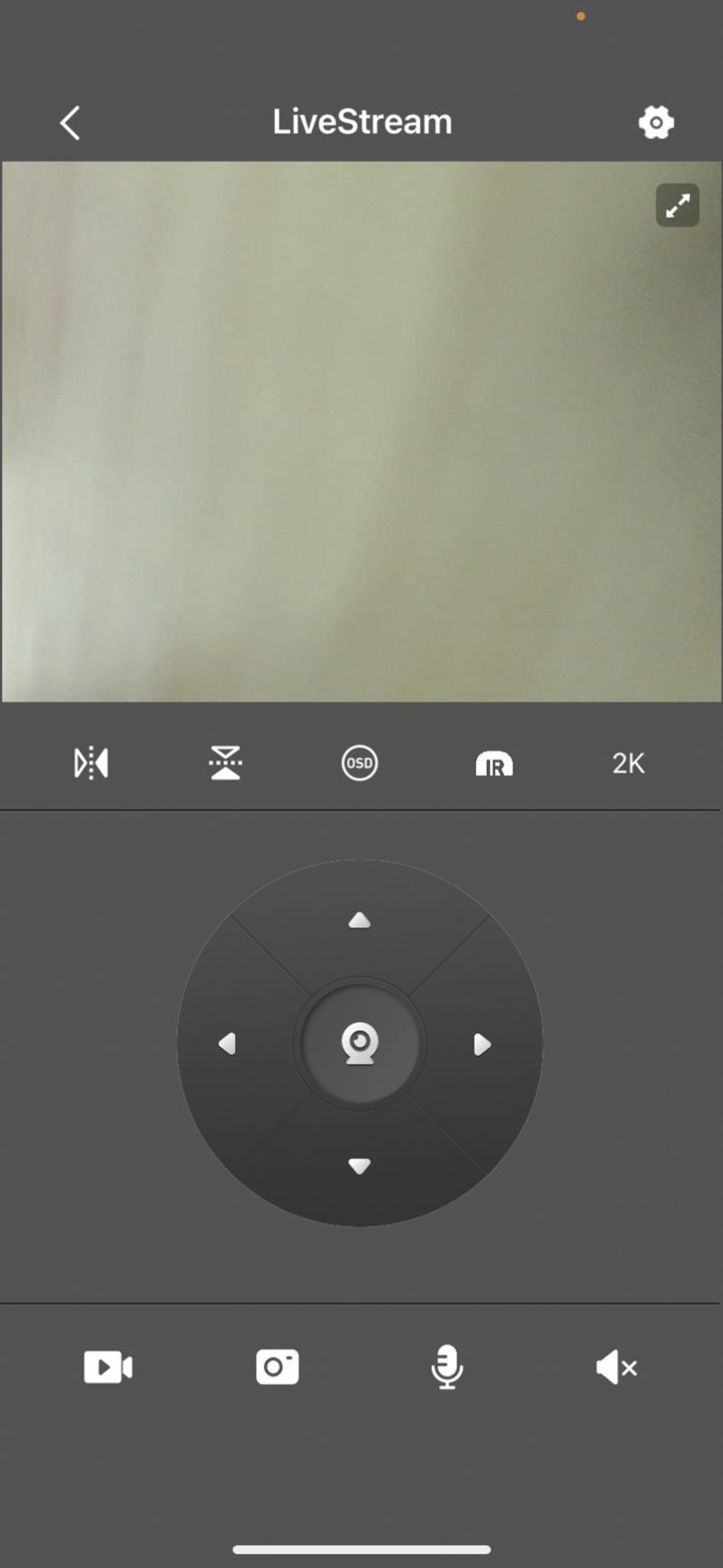Expand the live video to fullscreen

(678, 205)
